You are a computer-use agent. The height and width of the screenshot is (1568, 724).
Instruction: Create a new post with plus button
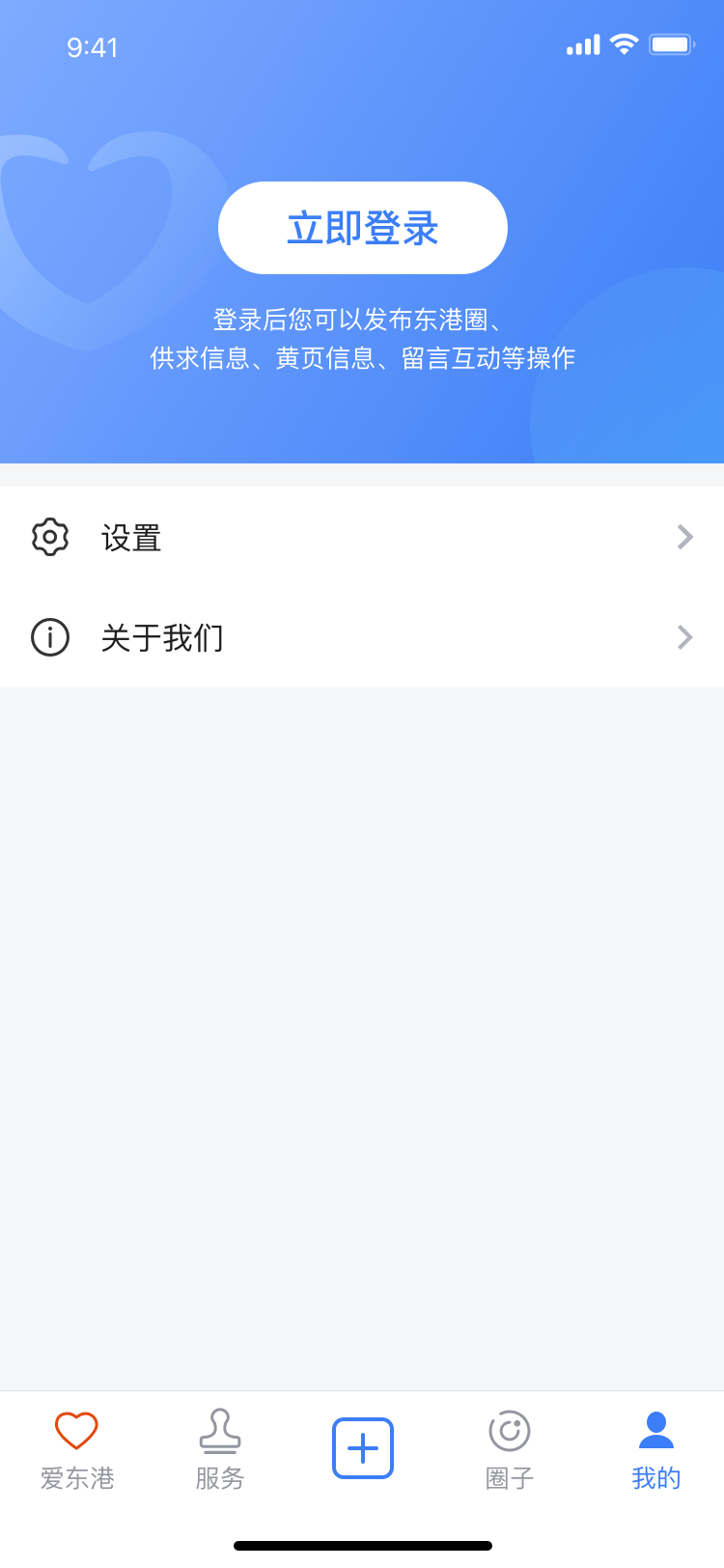[363, 1448]
